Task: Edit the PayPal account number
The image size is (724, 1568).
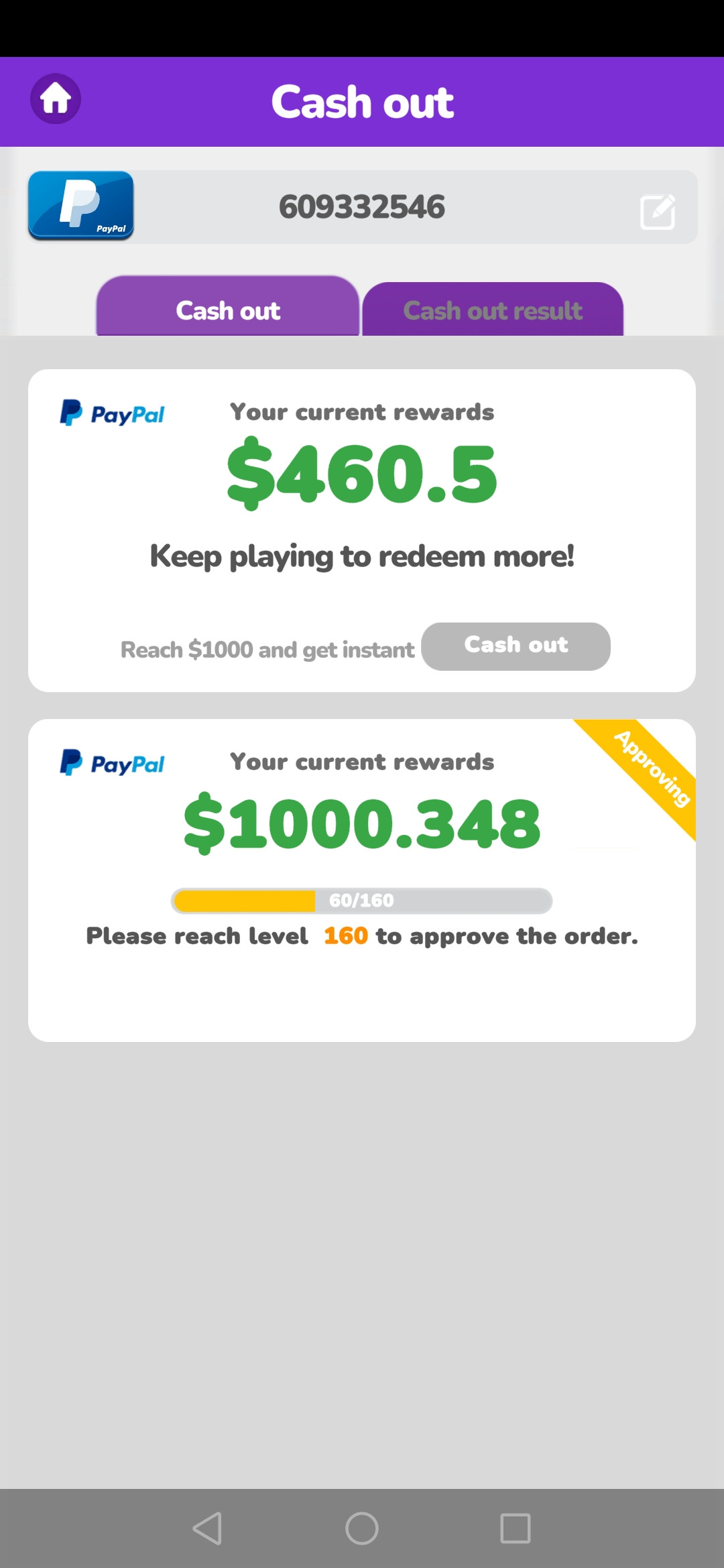Action: click(x=657, y=212)
